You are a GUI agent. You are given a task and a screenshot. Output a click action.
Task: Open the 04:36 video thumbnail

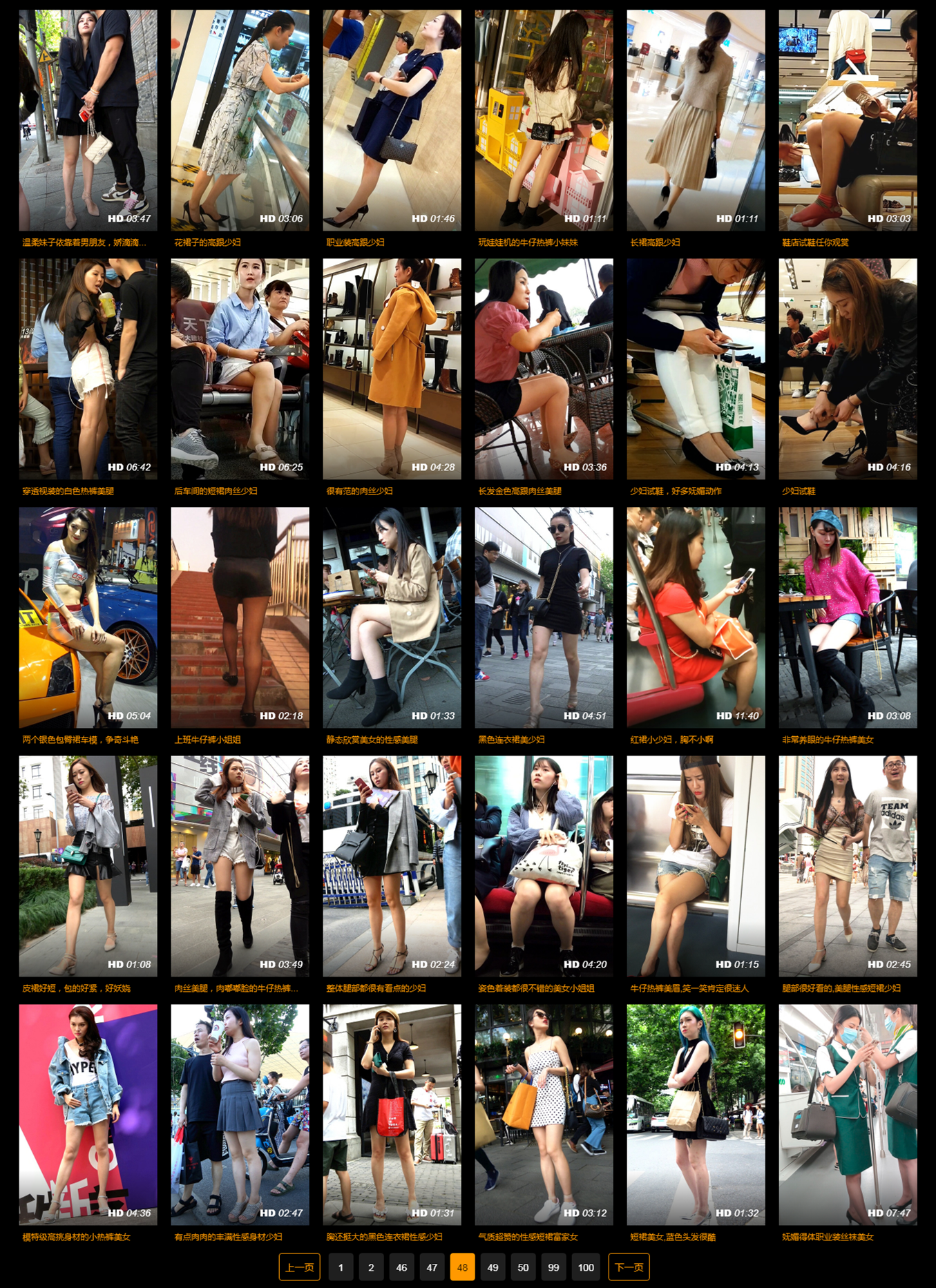(x=88, y=1115)
